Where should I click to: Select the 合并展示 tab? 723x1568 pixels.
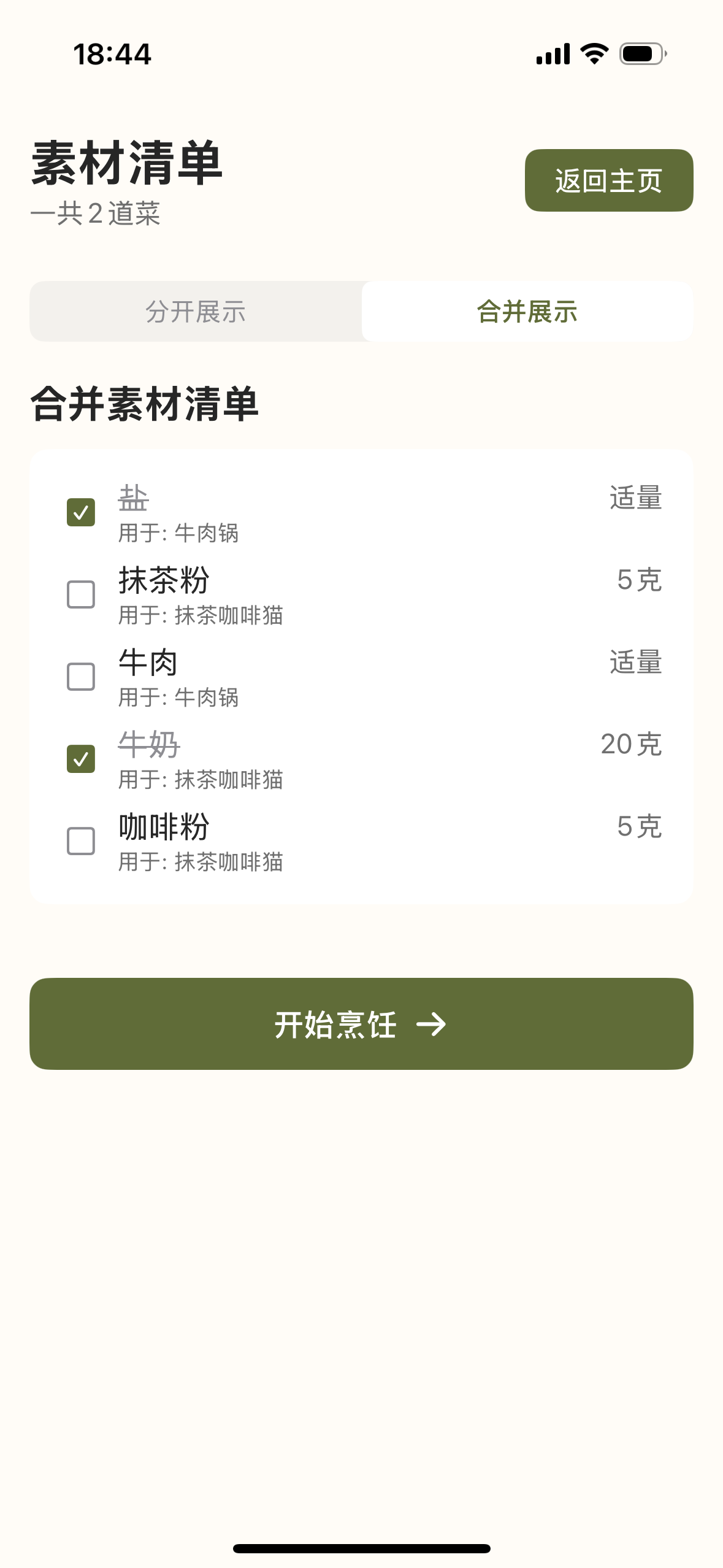coord(528,312)
